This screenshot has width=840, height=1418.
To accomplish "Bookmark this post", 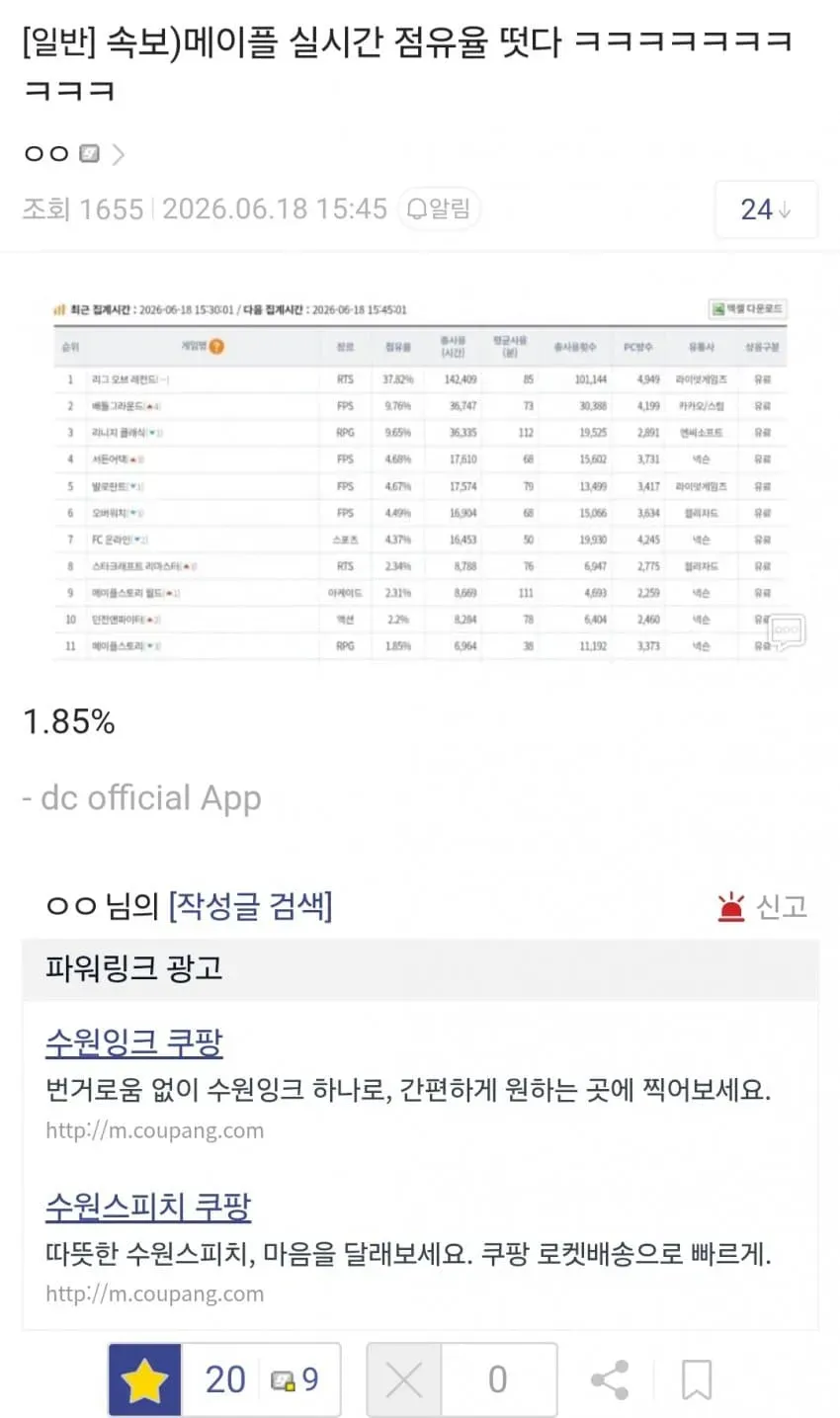I will click(x=697, y=1379).
